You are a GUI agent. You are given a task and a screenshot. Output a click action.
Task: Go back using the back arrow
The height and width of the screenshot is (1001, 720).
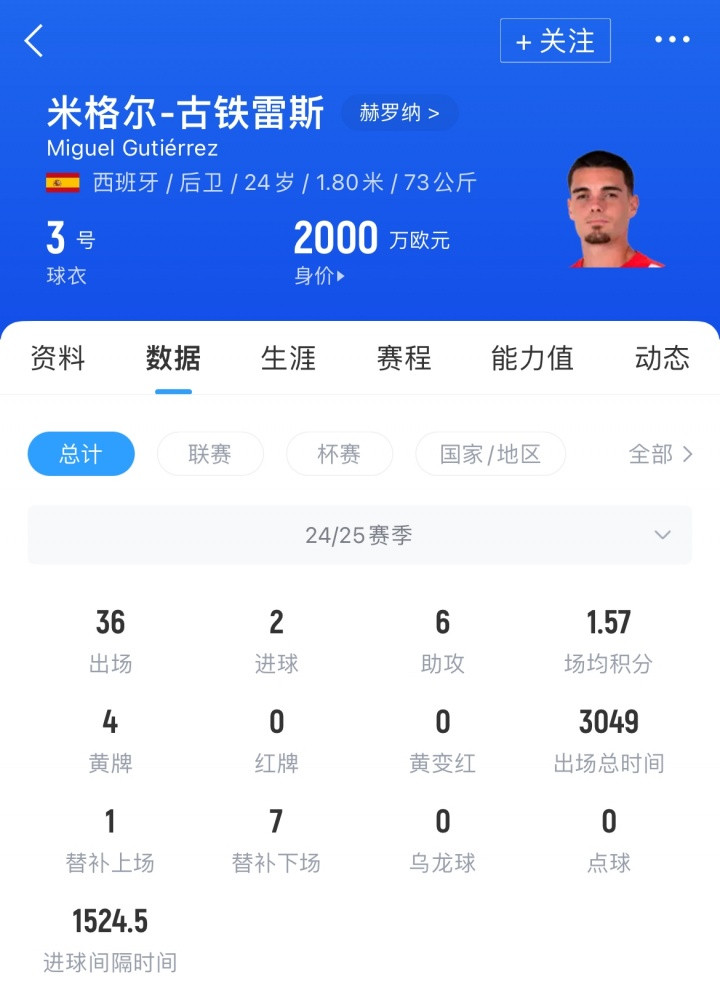click(35, 41)
